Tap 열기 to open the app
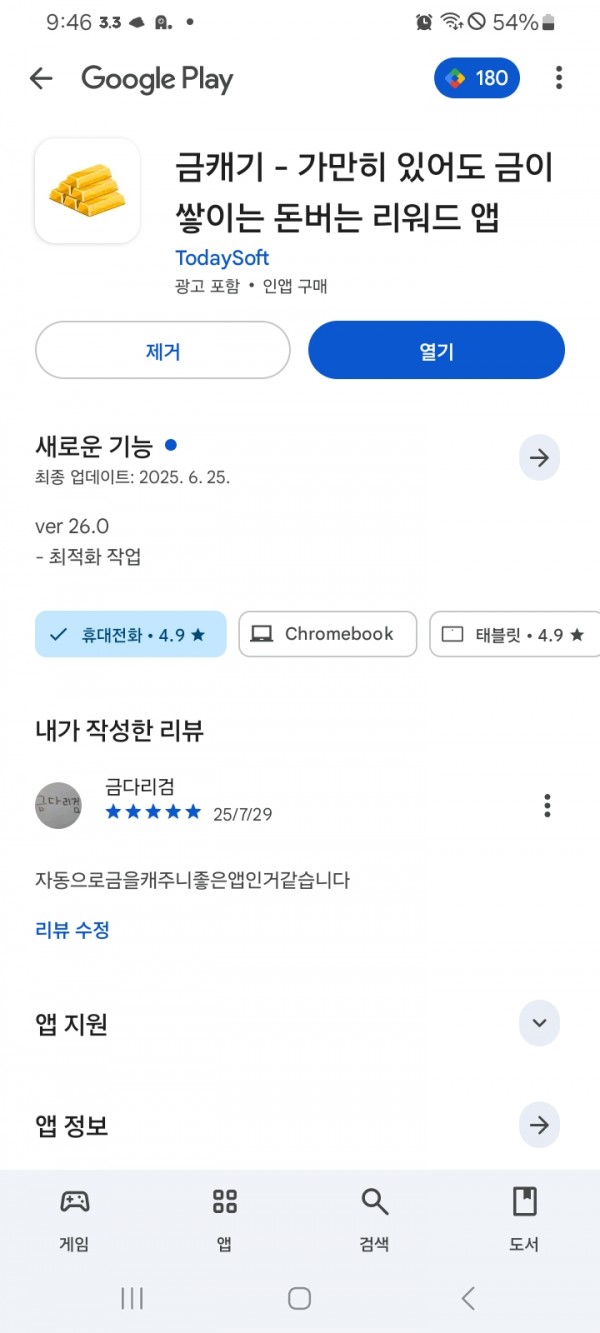This screenshot has height=1333, width=600. [x=436, y=350]
